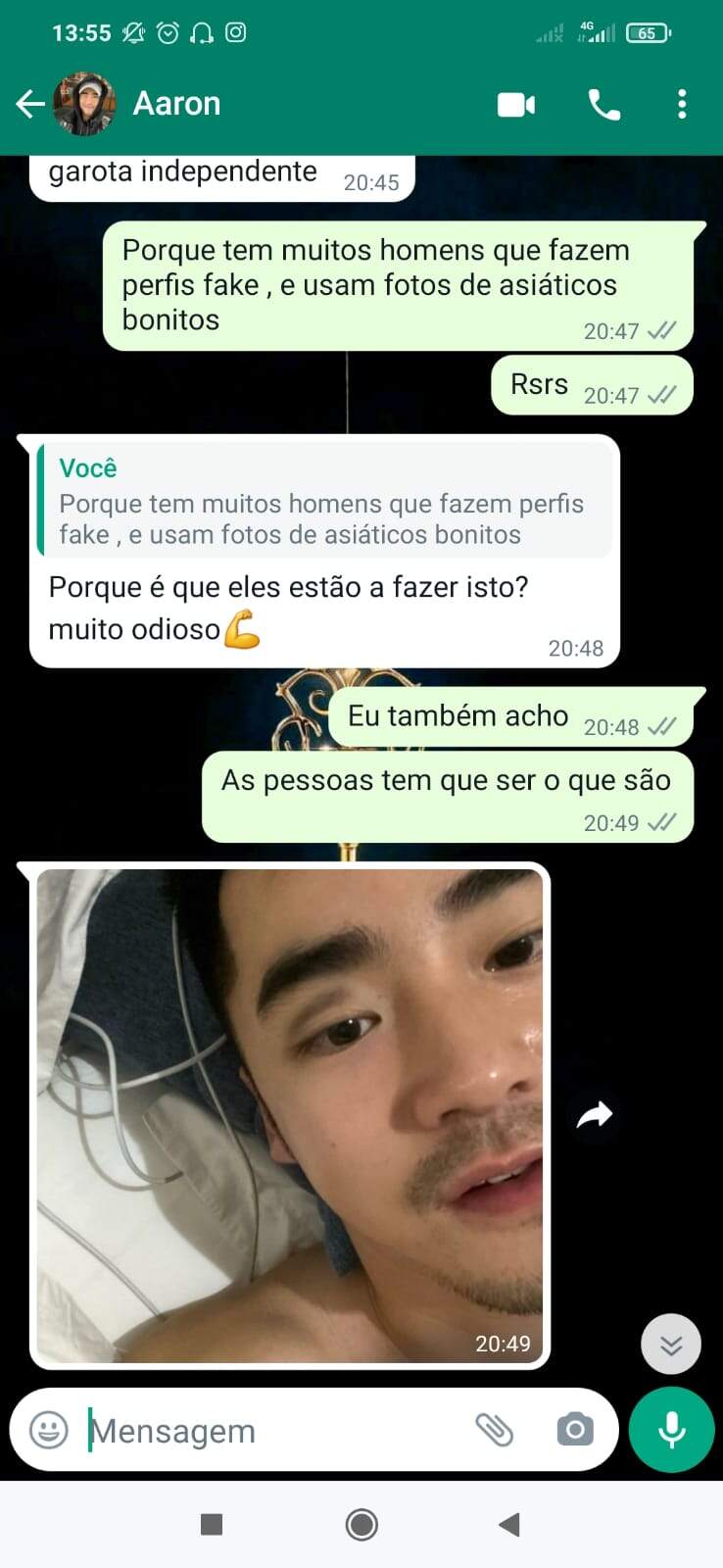Record a voice message
723x1568 pixels.
[x=671, y=1430]
